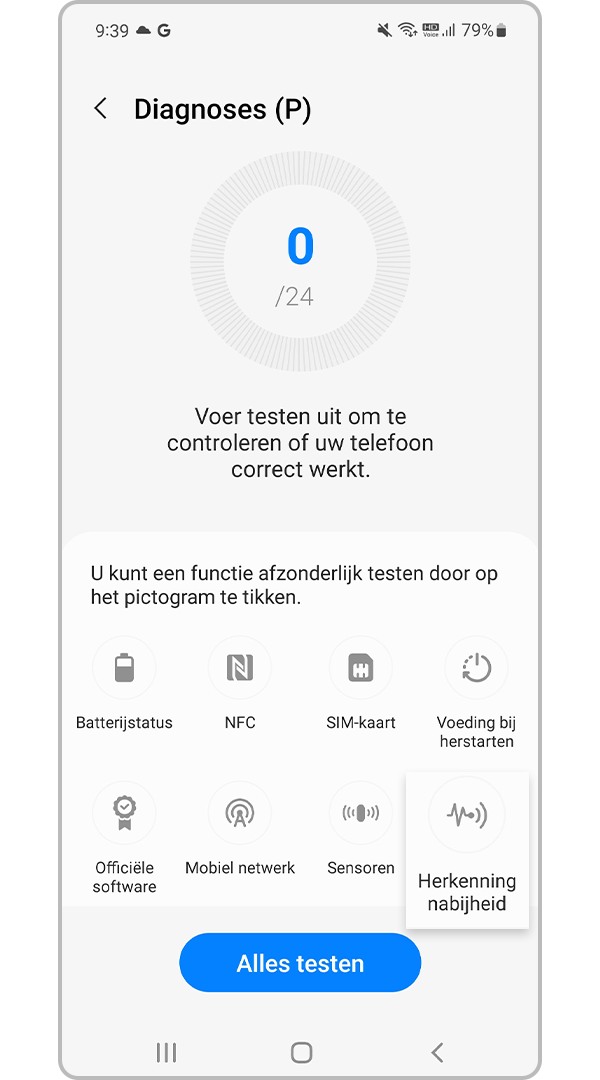Open Voeding bij herstarten test

[476, 668]
